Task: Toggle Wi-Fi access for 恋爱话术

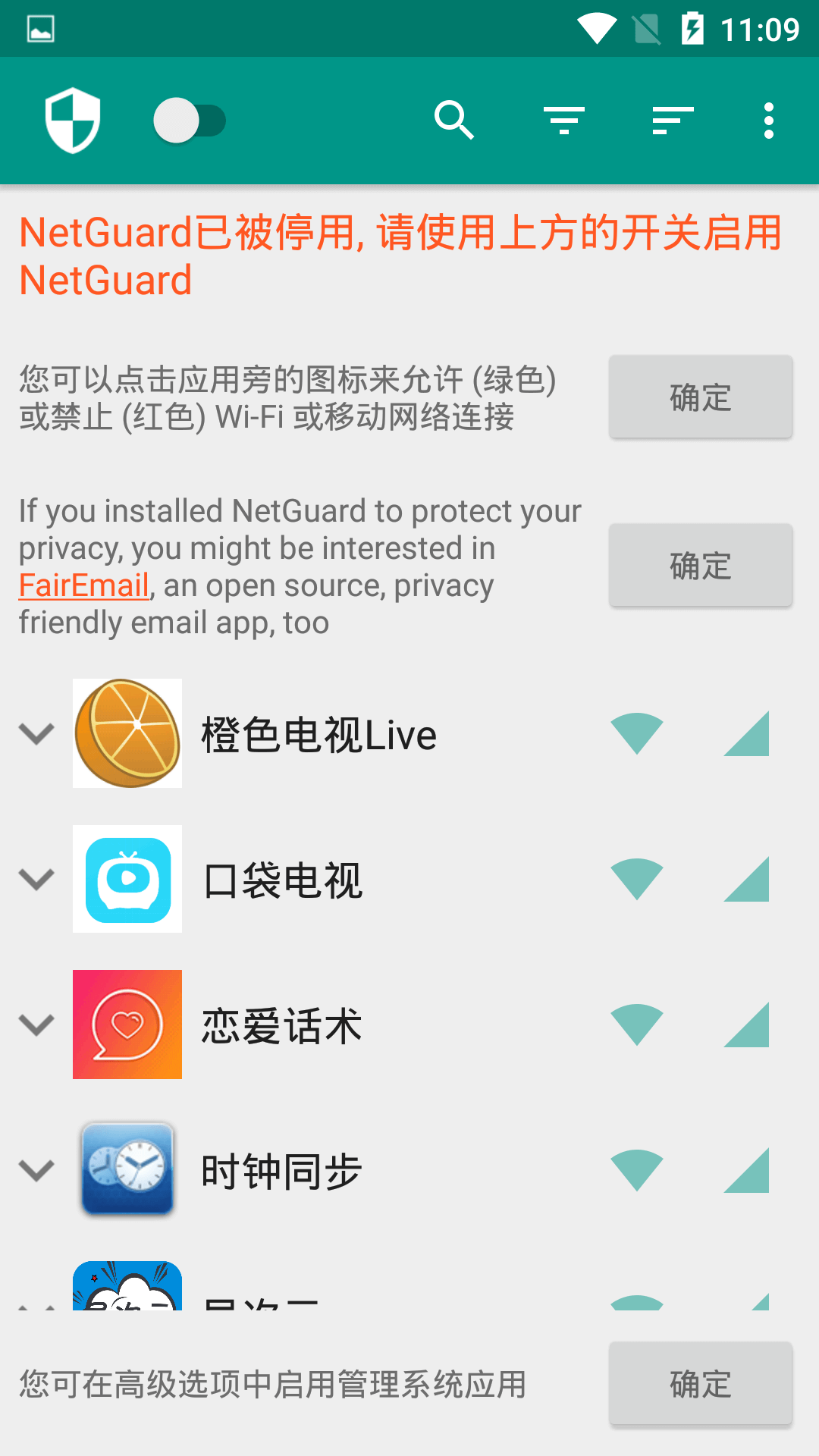Action: [x=637, y=1025]
